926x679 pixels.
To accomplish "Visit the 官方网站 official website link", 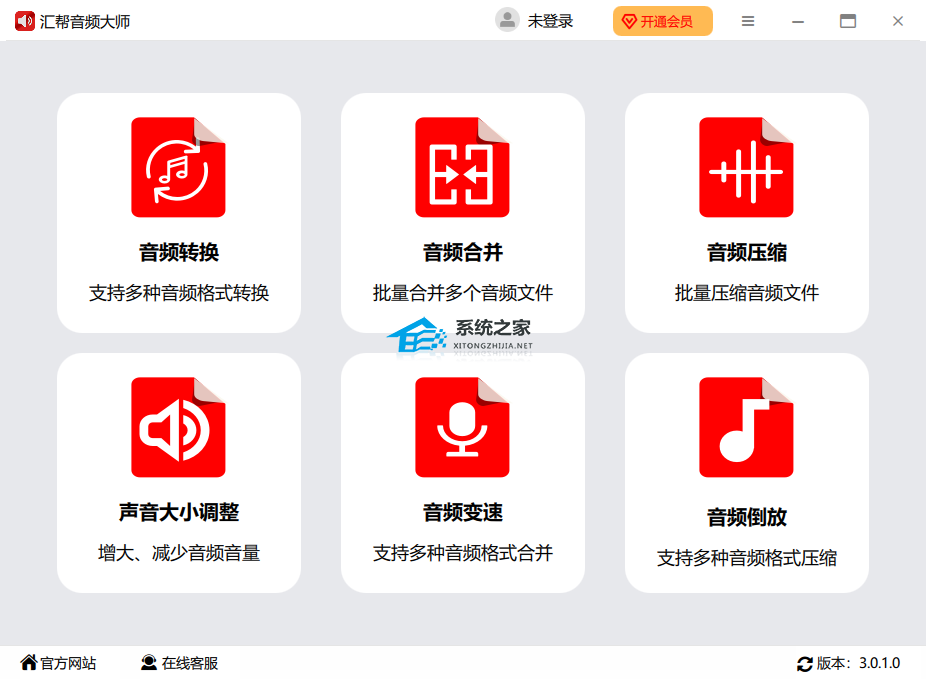I will [x=58, y=663].
